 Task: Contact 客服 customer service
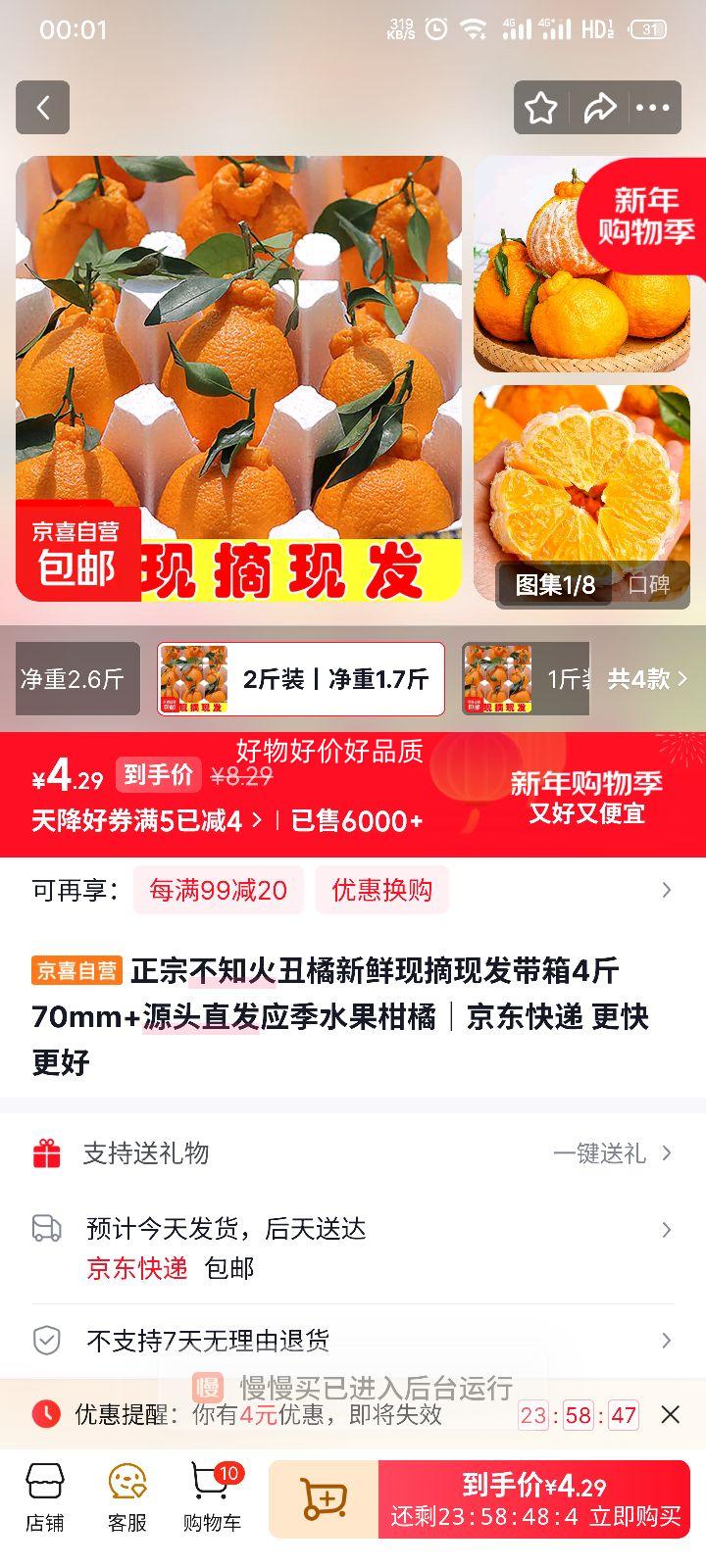[127, 1497]
